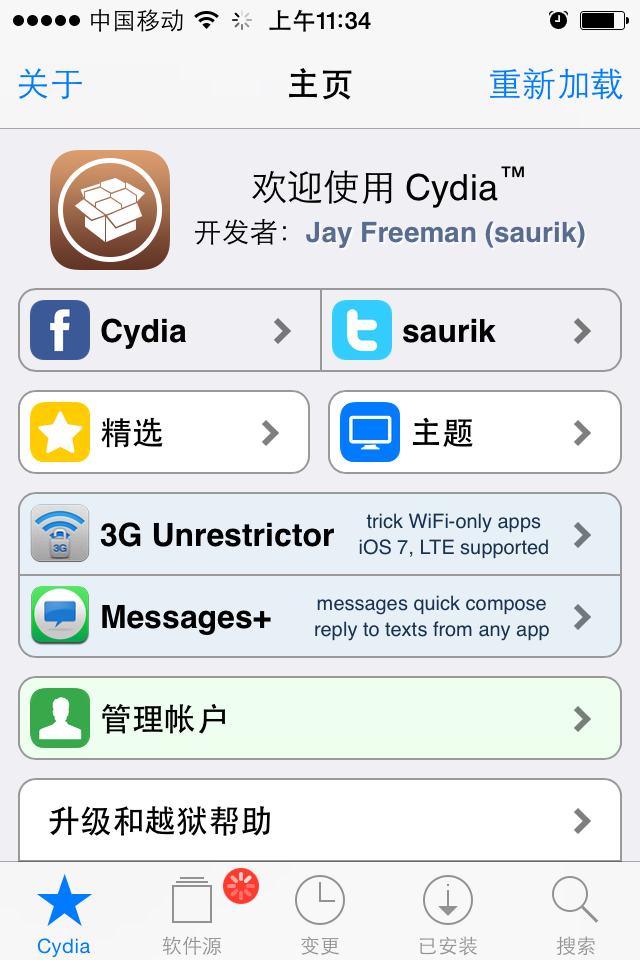Tap 重新加载 to reload the page
Screen dimensions: 640x960
coord(556,85)
